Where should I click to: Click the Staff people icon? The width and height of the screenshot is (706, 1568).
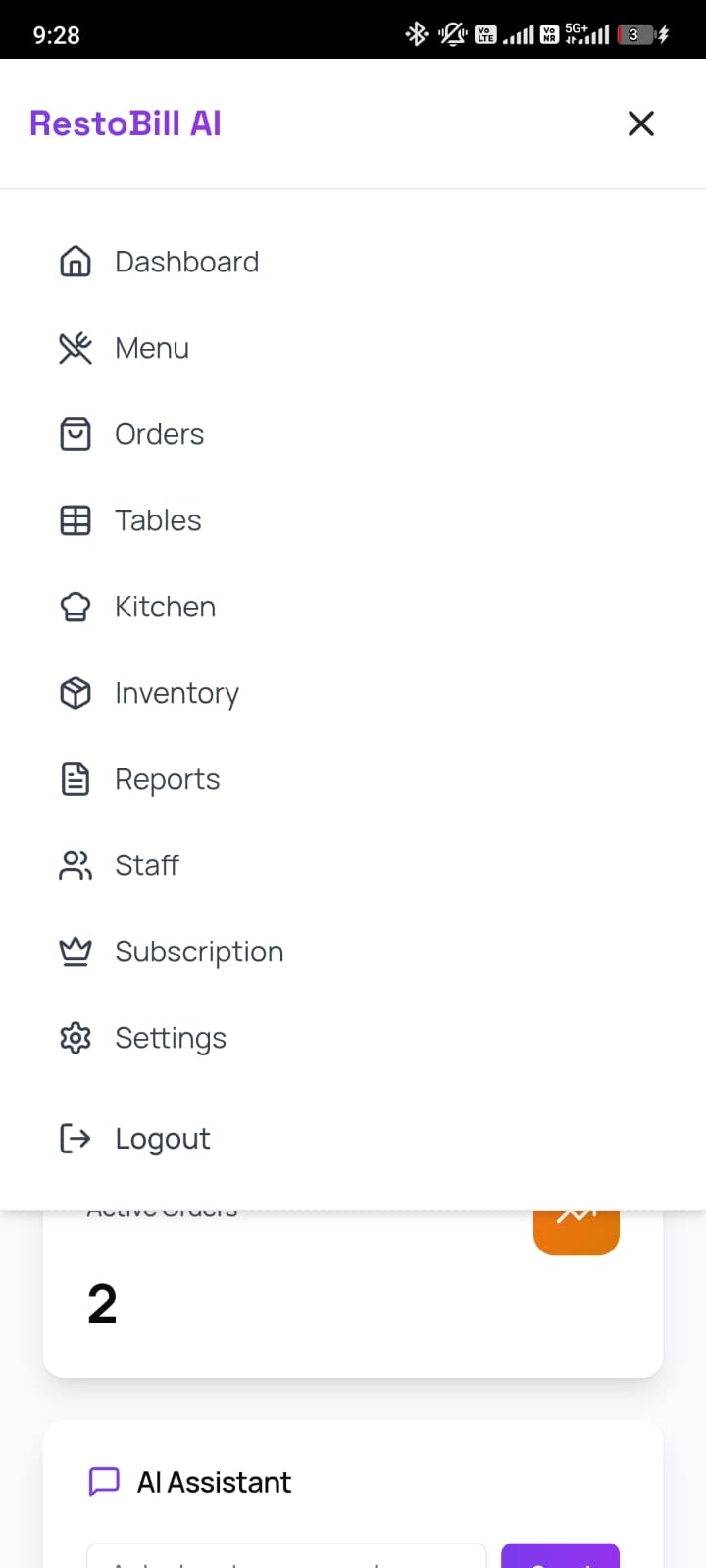[76, 864]
